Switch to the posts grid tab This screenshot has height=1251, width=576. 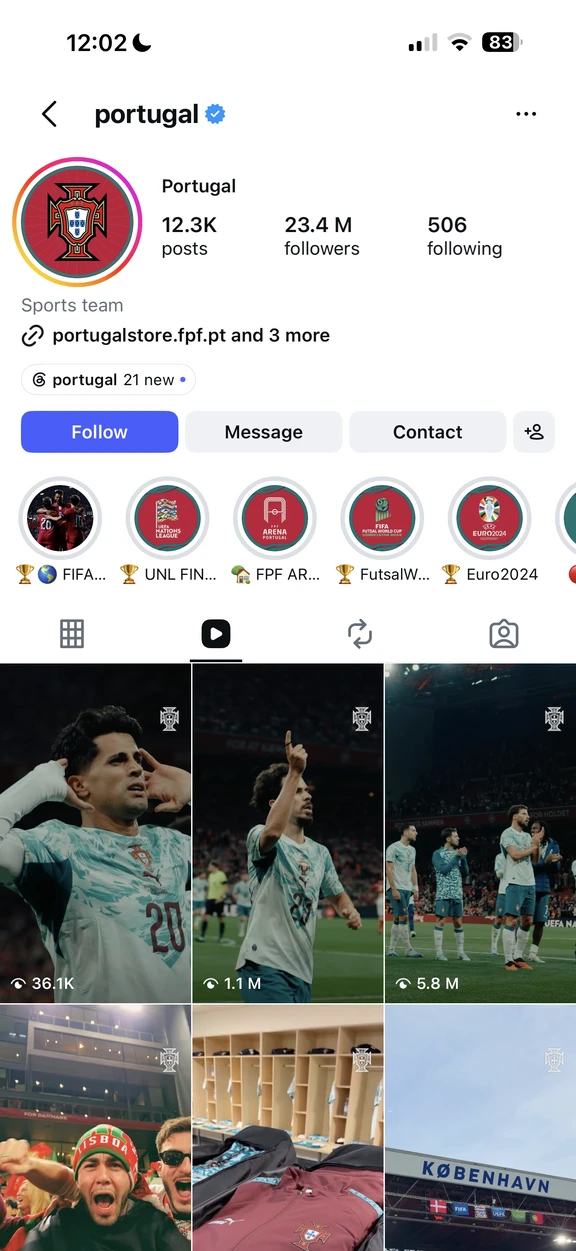(x=72, y=633)
